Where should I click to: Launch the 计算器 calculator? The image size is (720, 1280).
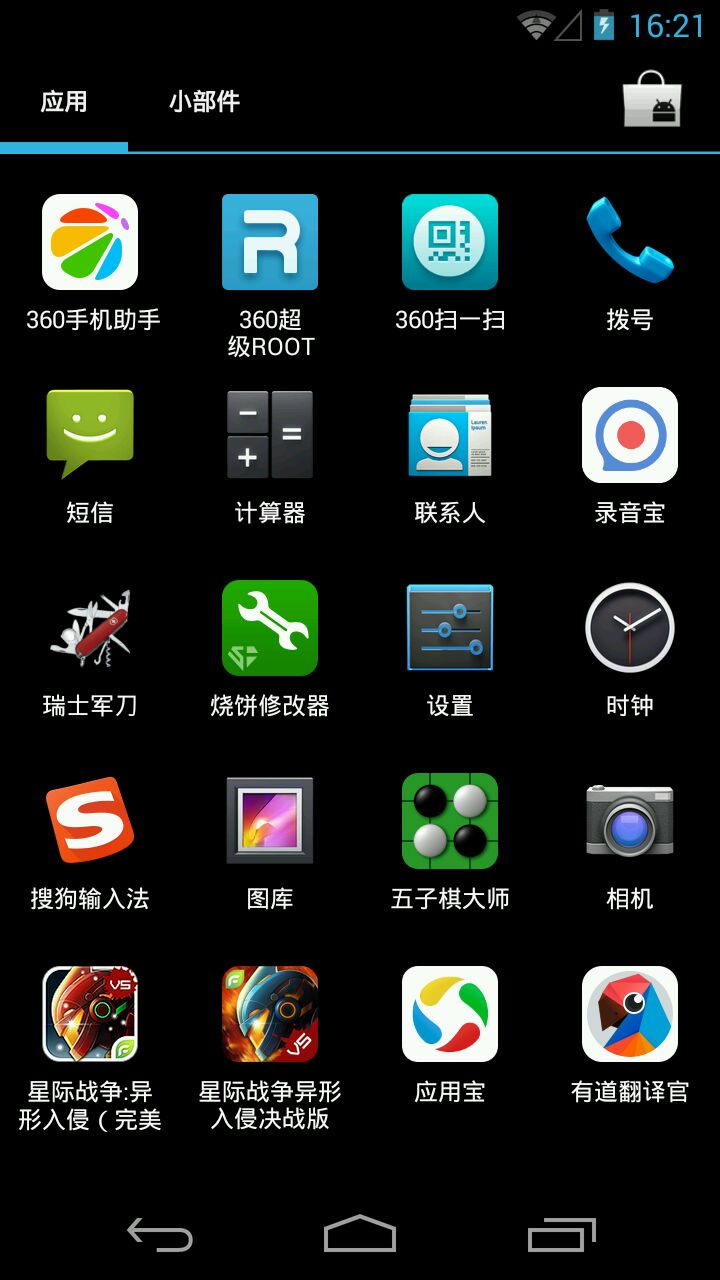pos(270,435)
